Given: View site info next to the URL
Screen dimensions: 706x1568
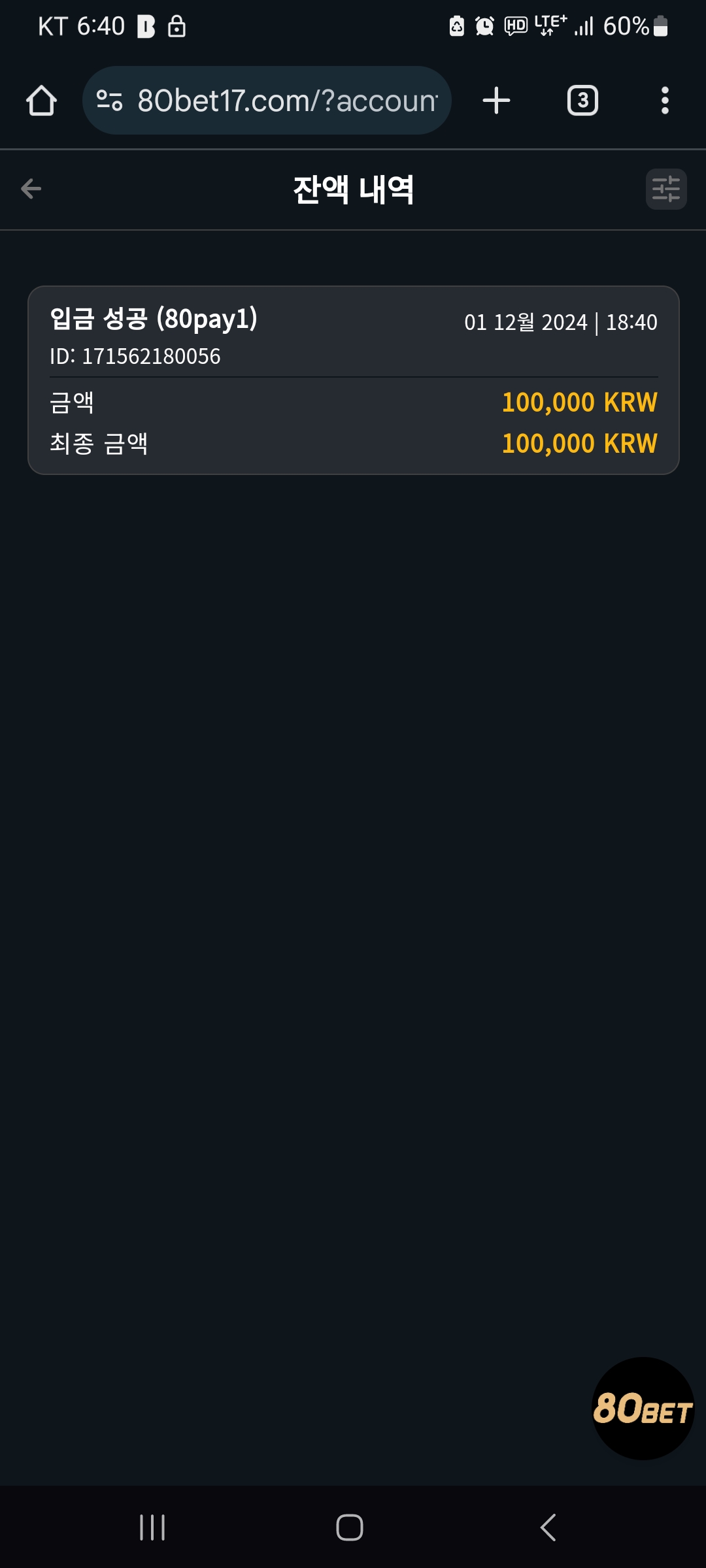Looking at the screenshot, I should point(109,101).
